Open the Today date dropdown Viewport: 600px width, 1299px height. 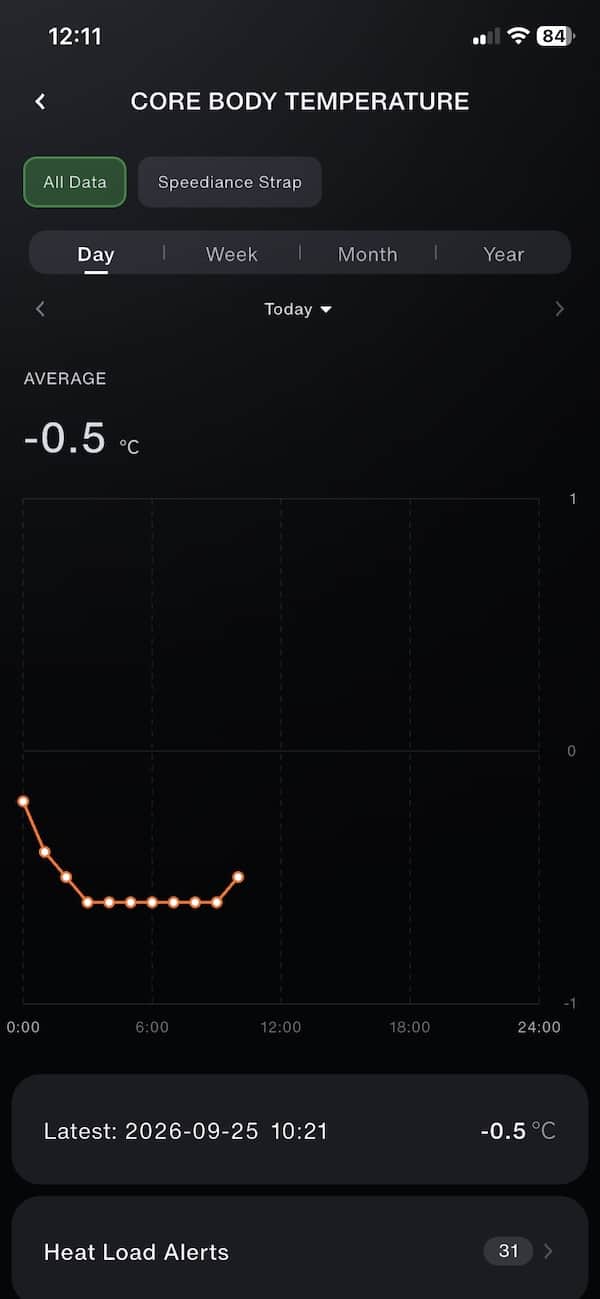298,309
